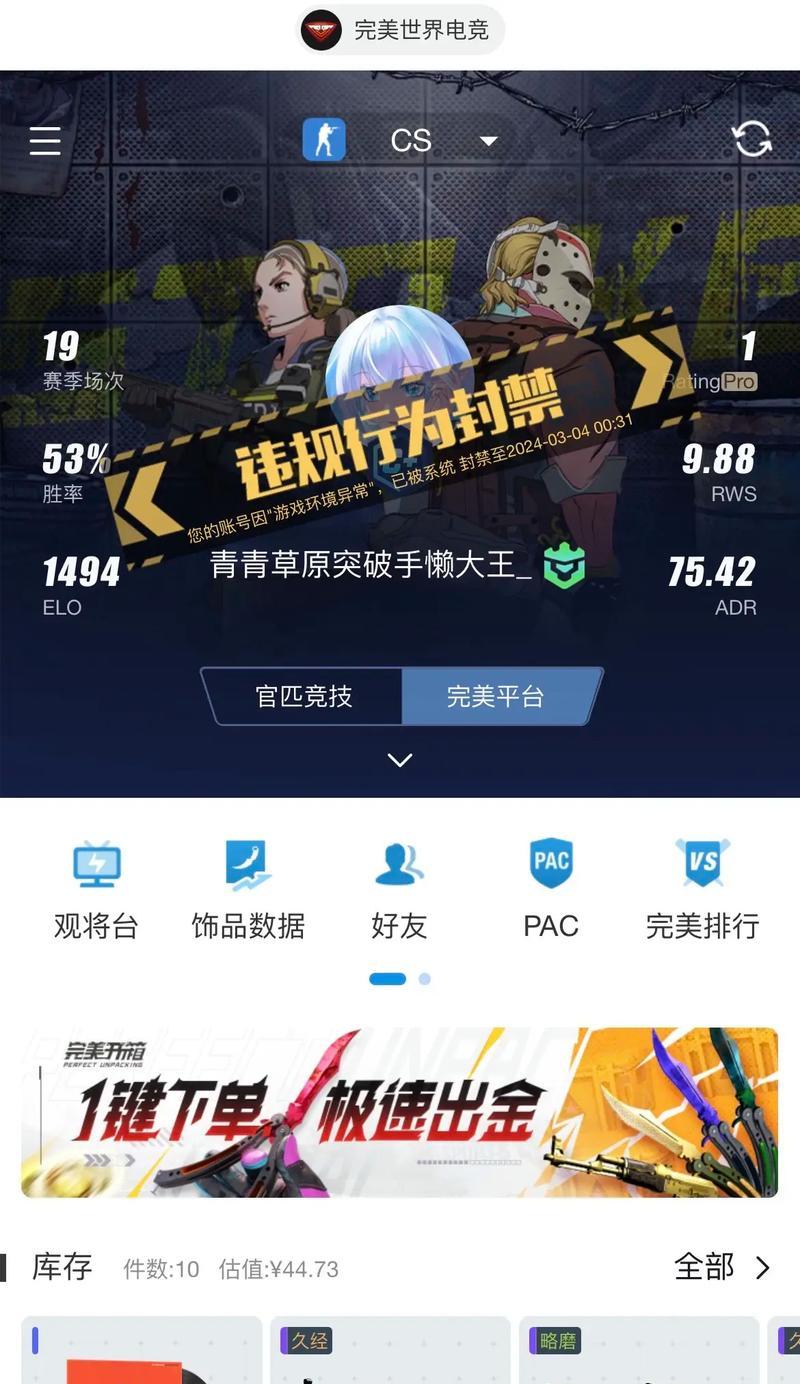View 完美排行 rankings
800x1384 pixels.
tap(702, 892)
